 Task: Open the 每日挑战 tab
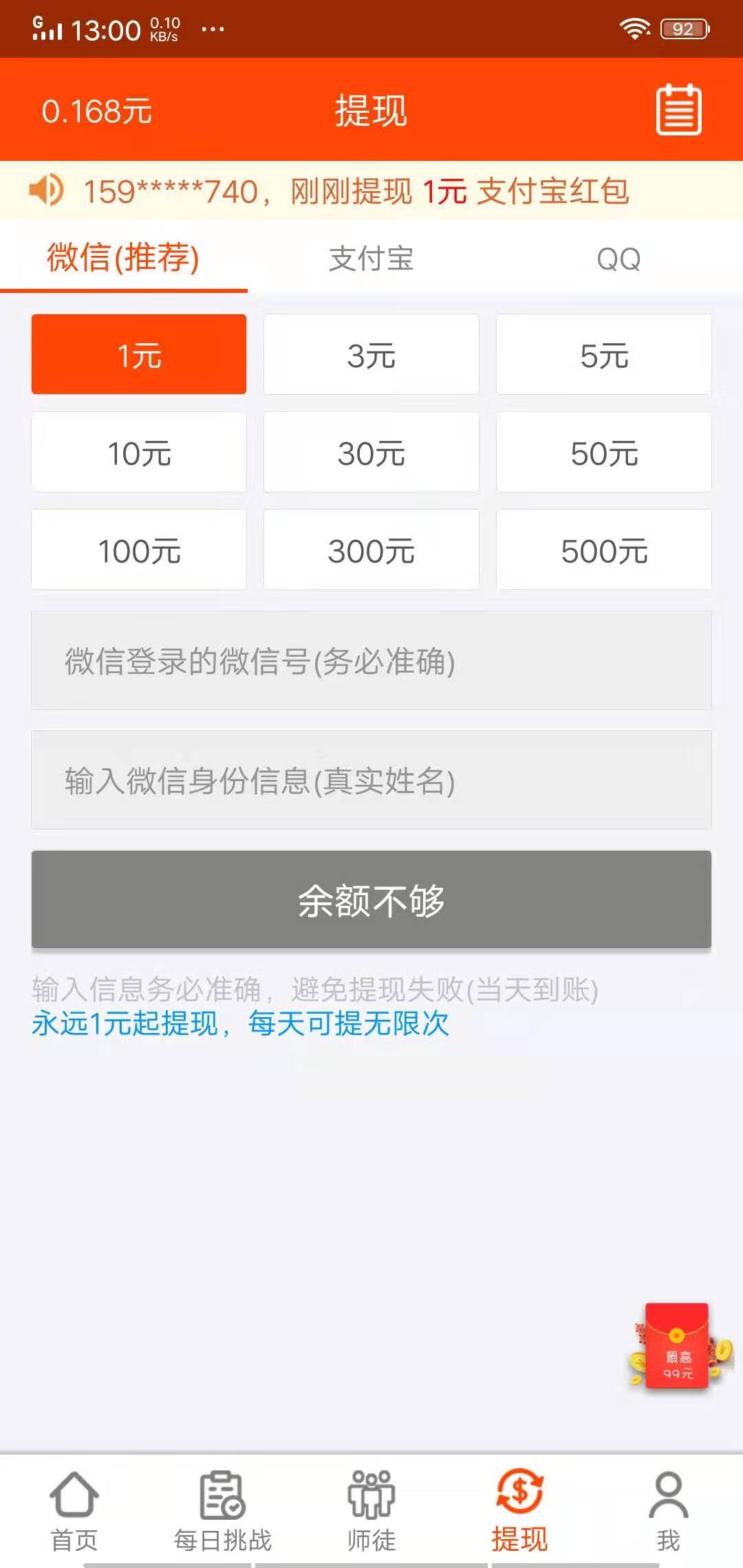[222, 1510]
